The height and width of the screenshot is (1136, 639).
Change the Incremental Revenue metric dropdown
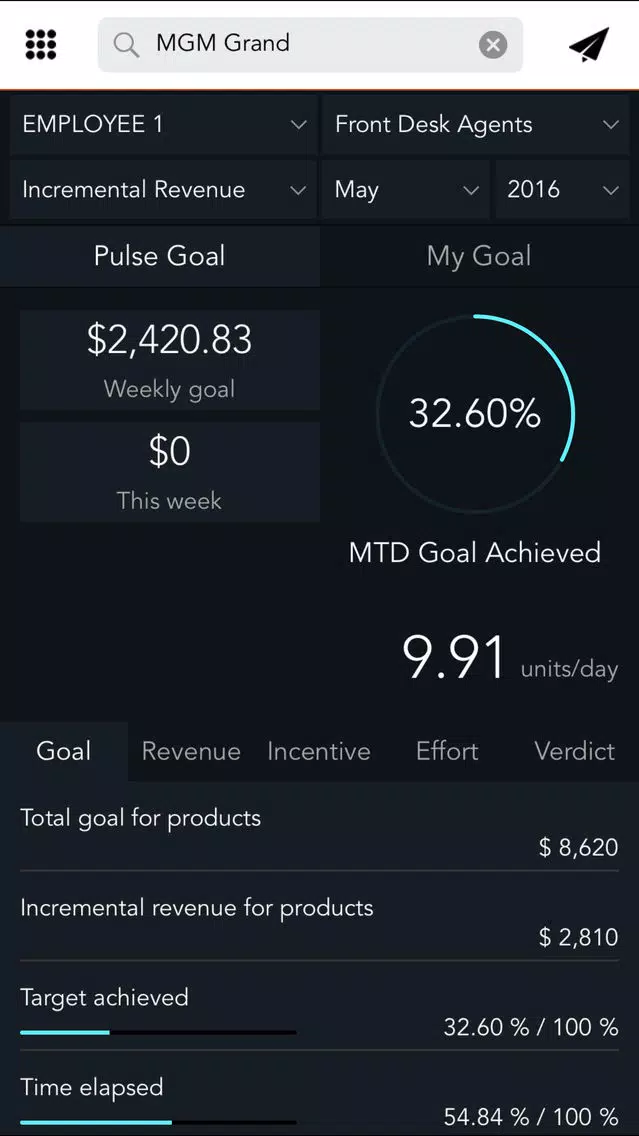[163, 190]
